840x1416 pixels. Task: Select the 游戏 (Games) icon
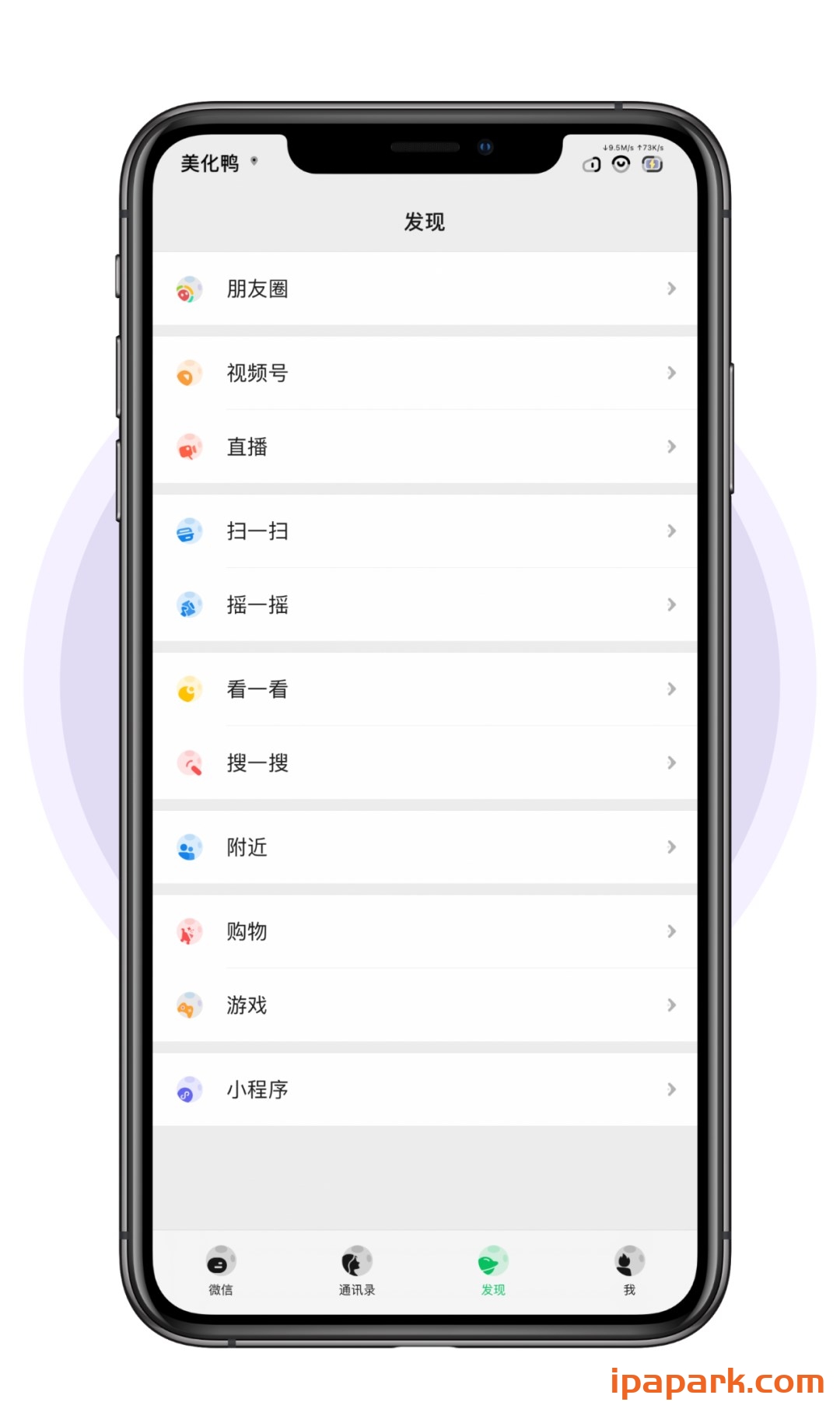tap(187, 1005)
